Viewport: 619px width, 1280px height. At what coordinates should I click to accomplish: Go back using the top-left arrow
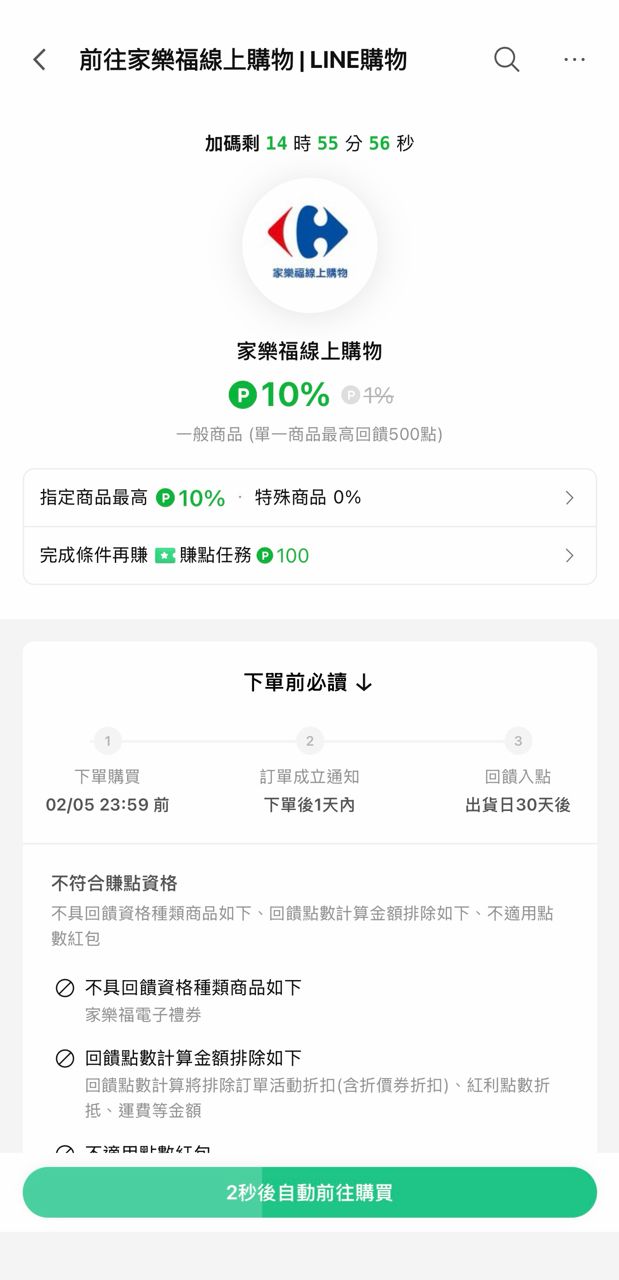[x=40, y=60]
